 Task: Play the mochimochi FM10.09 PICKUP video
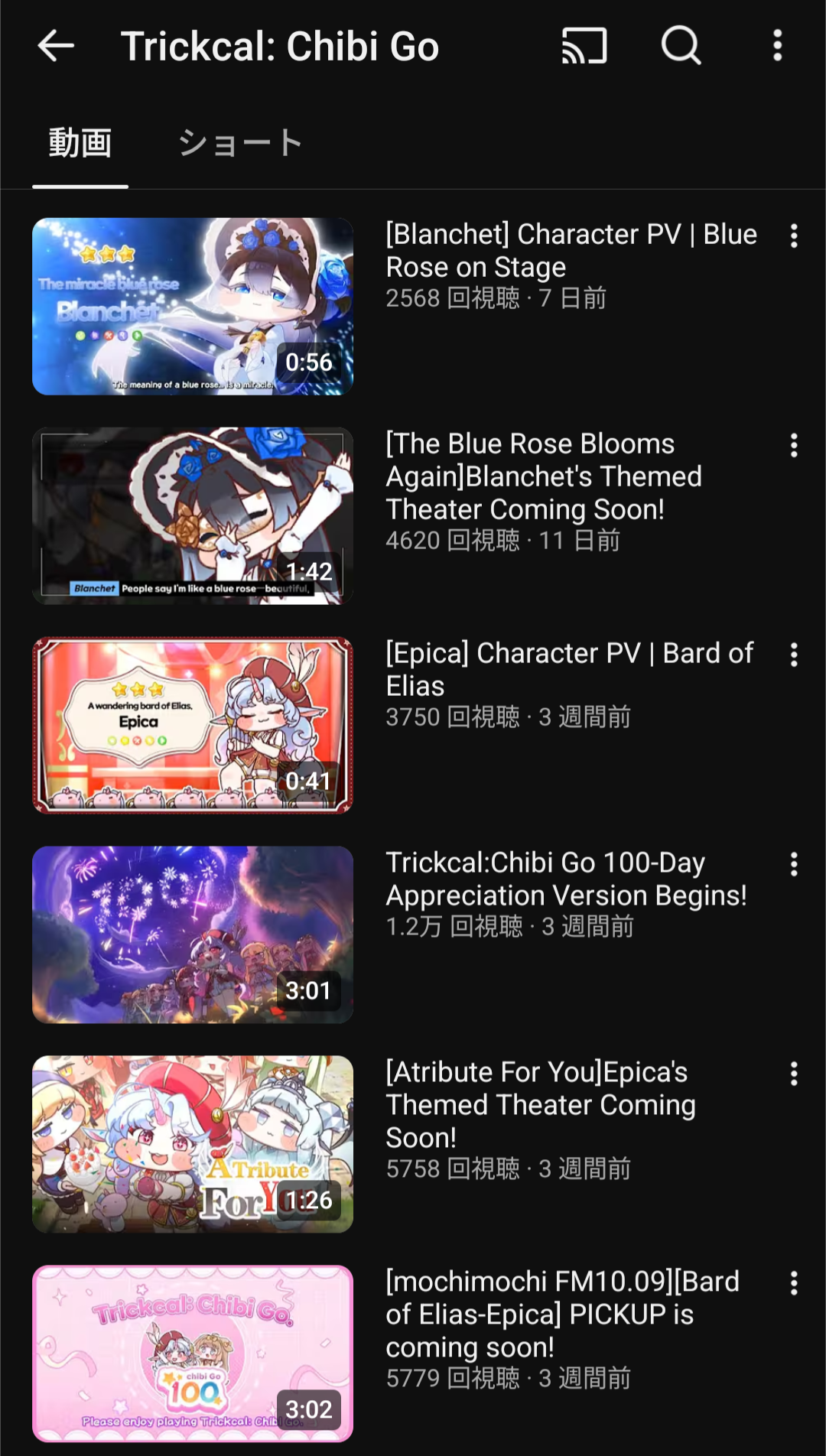193,1354
